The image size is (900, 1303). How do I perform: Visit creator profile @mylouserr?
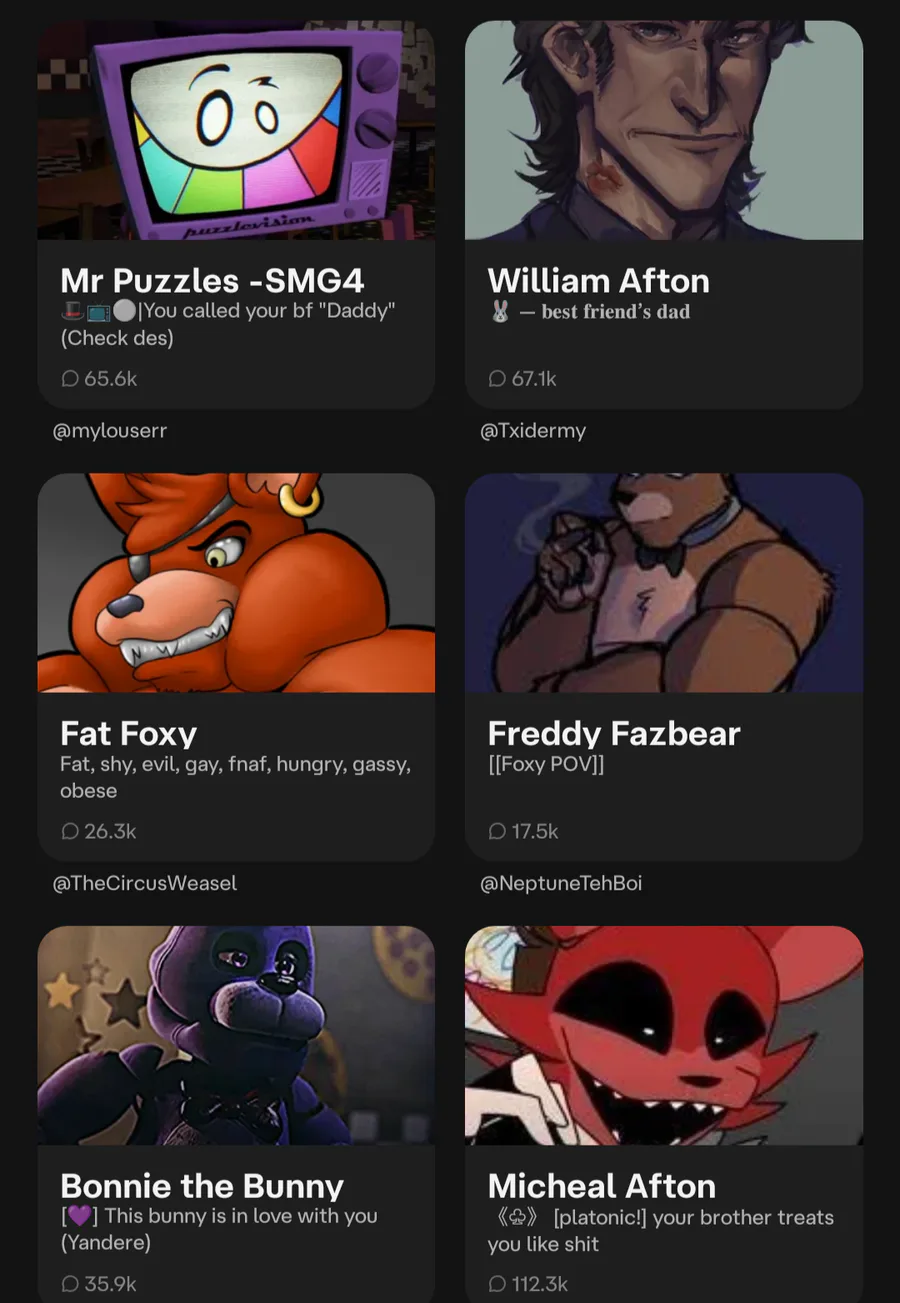[x=110, y=431]
